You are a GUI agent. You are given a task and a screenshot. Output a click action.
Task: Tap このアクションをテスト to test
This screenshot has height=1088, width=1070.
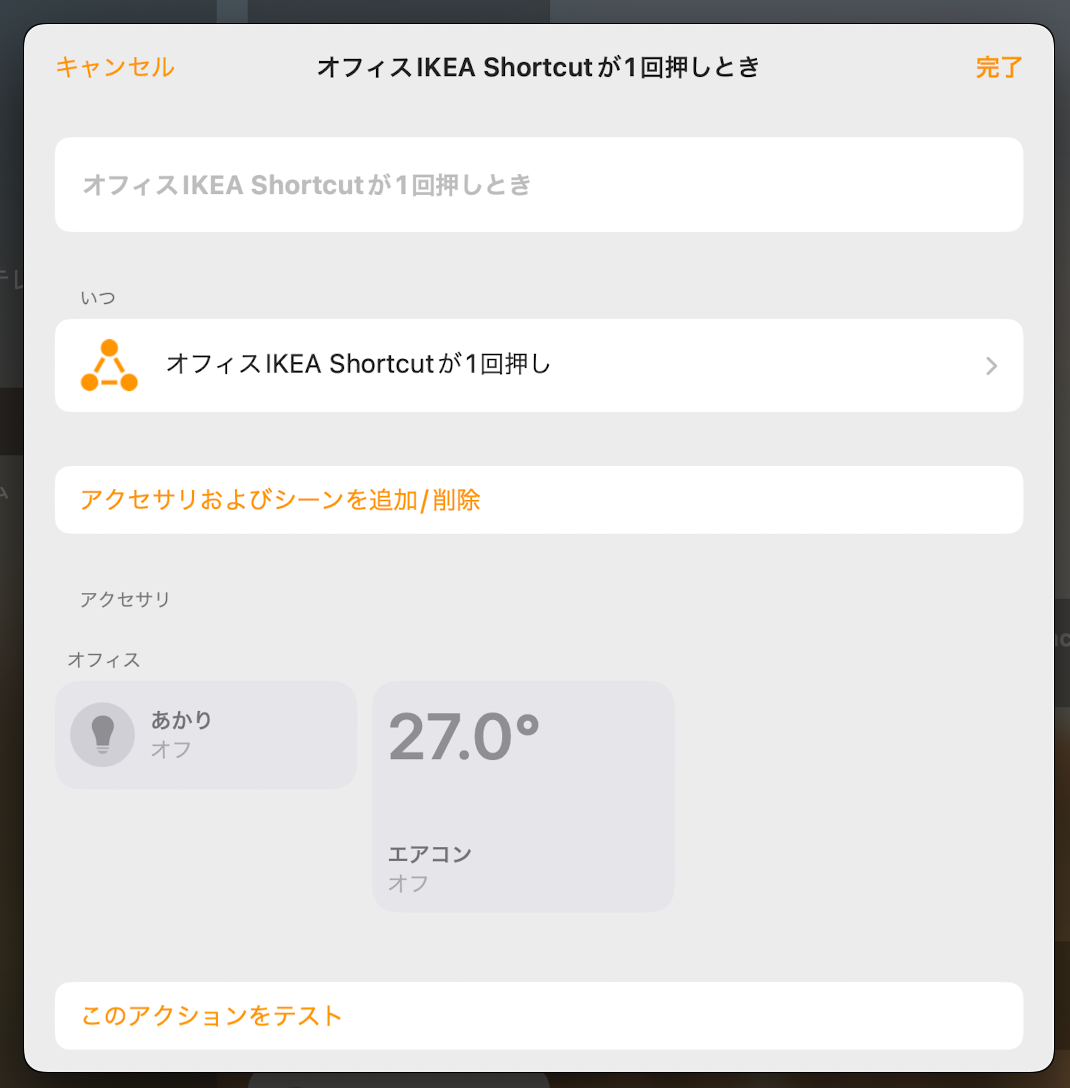coord(212,1016)
